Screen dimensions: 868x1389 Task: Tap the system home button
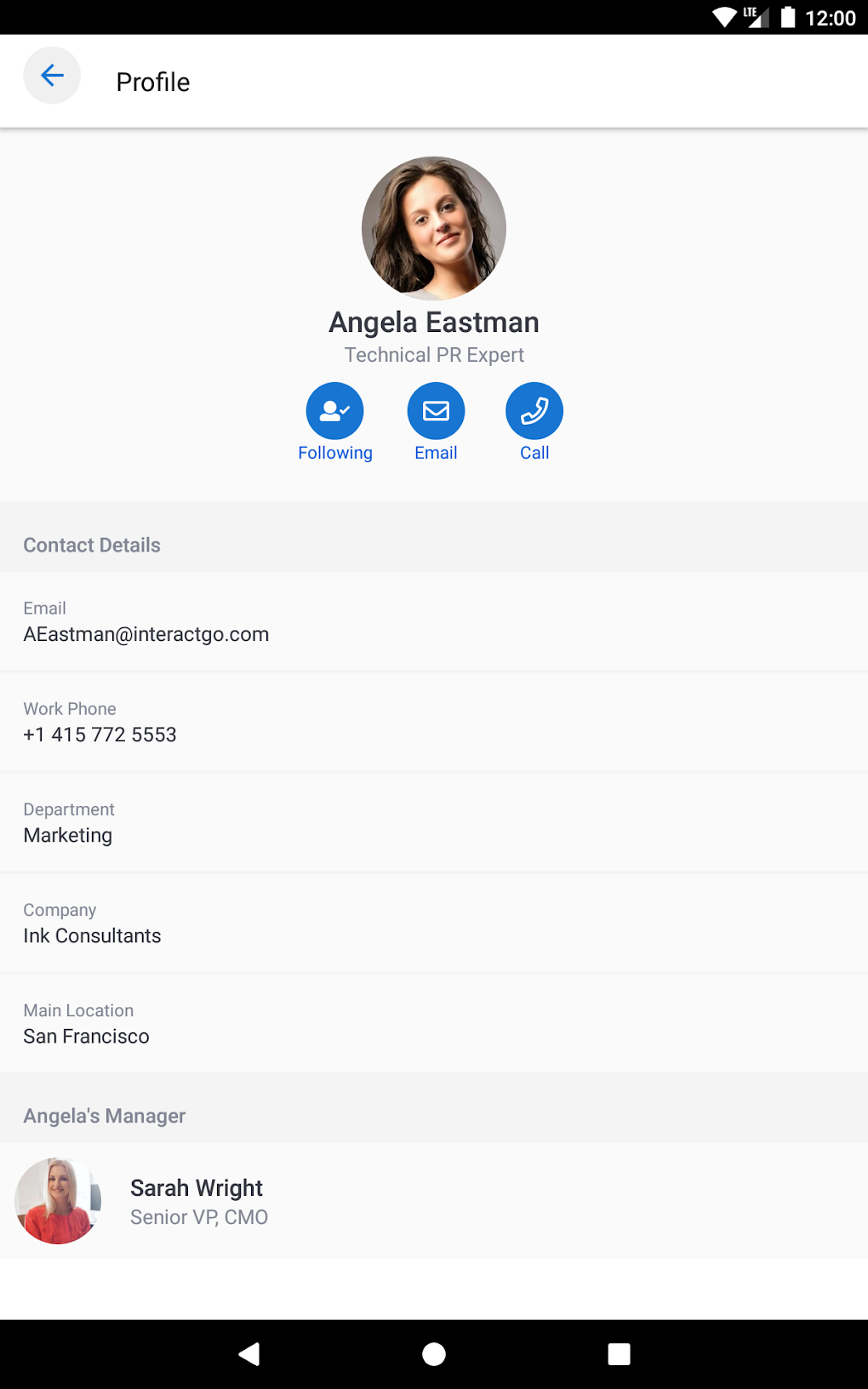click(x=434, y=1354)
